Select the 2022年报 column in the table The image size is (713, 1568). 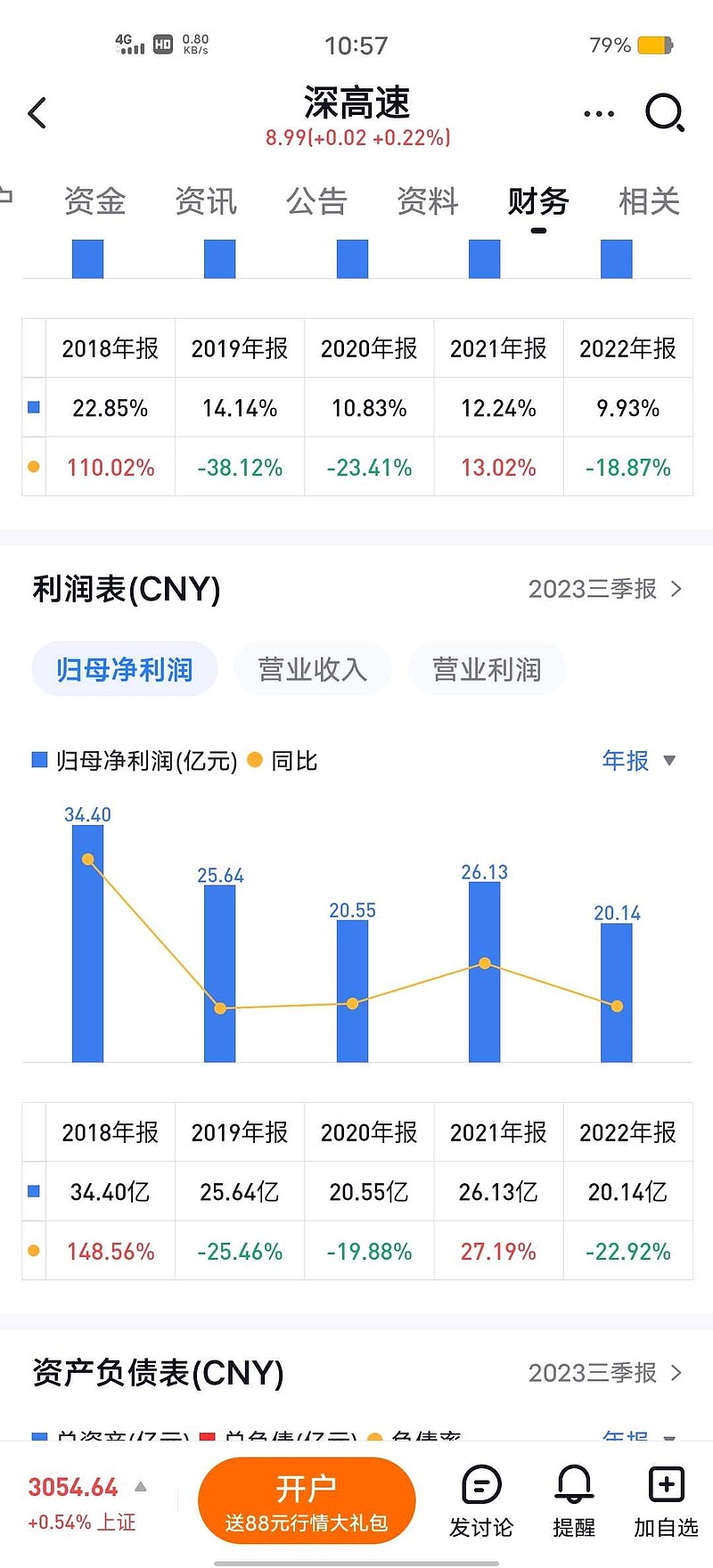(628, 1132)
